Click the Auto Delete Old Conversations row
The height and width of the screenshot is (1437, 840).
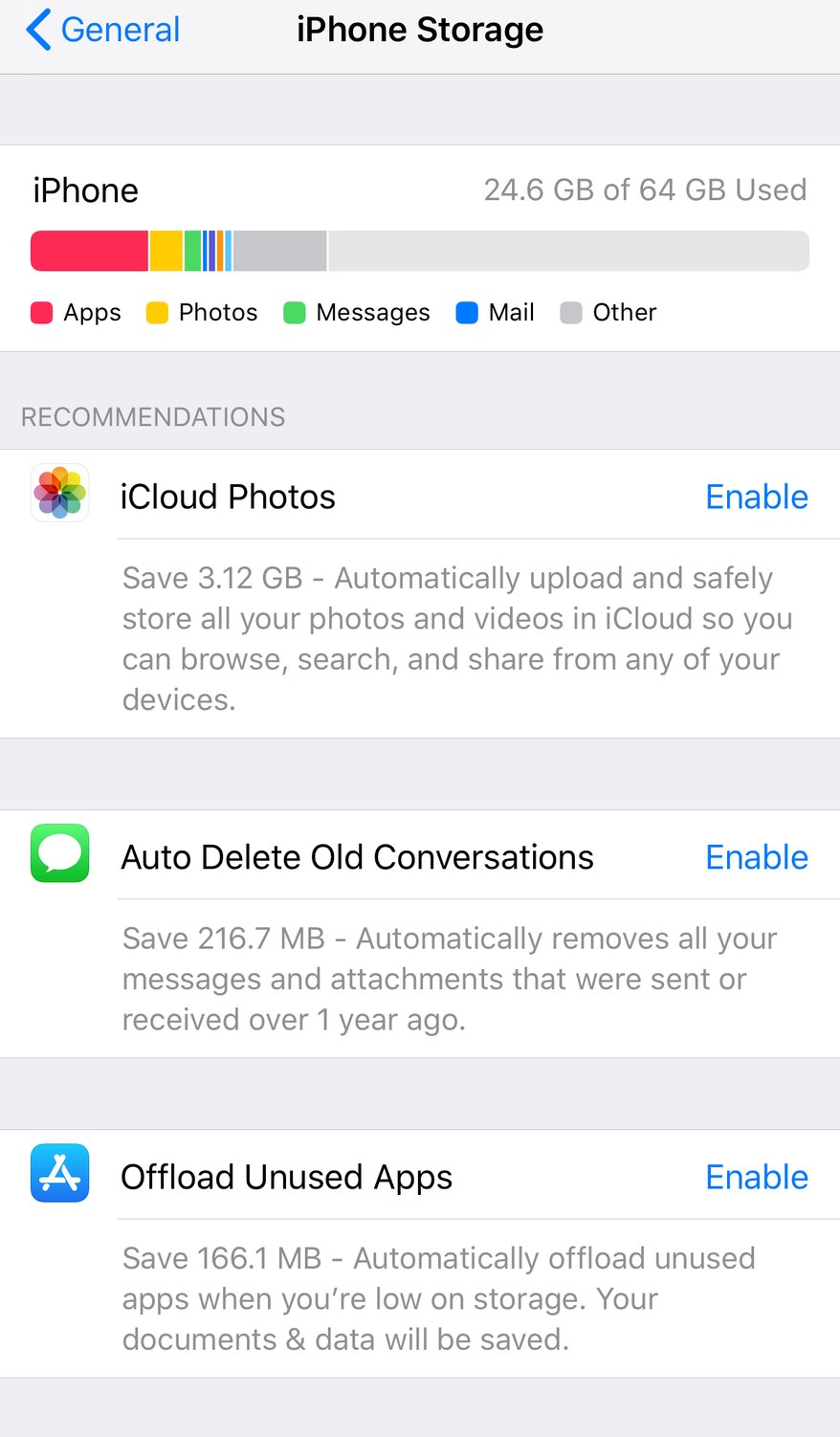pyautogui.click(x=357, y=856)
